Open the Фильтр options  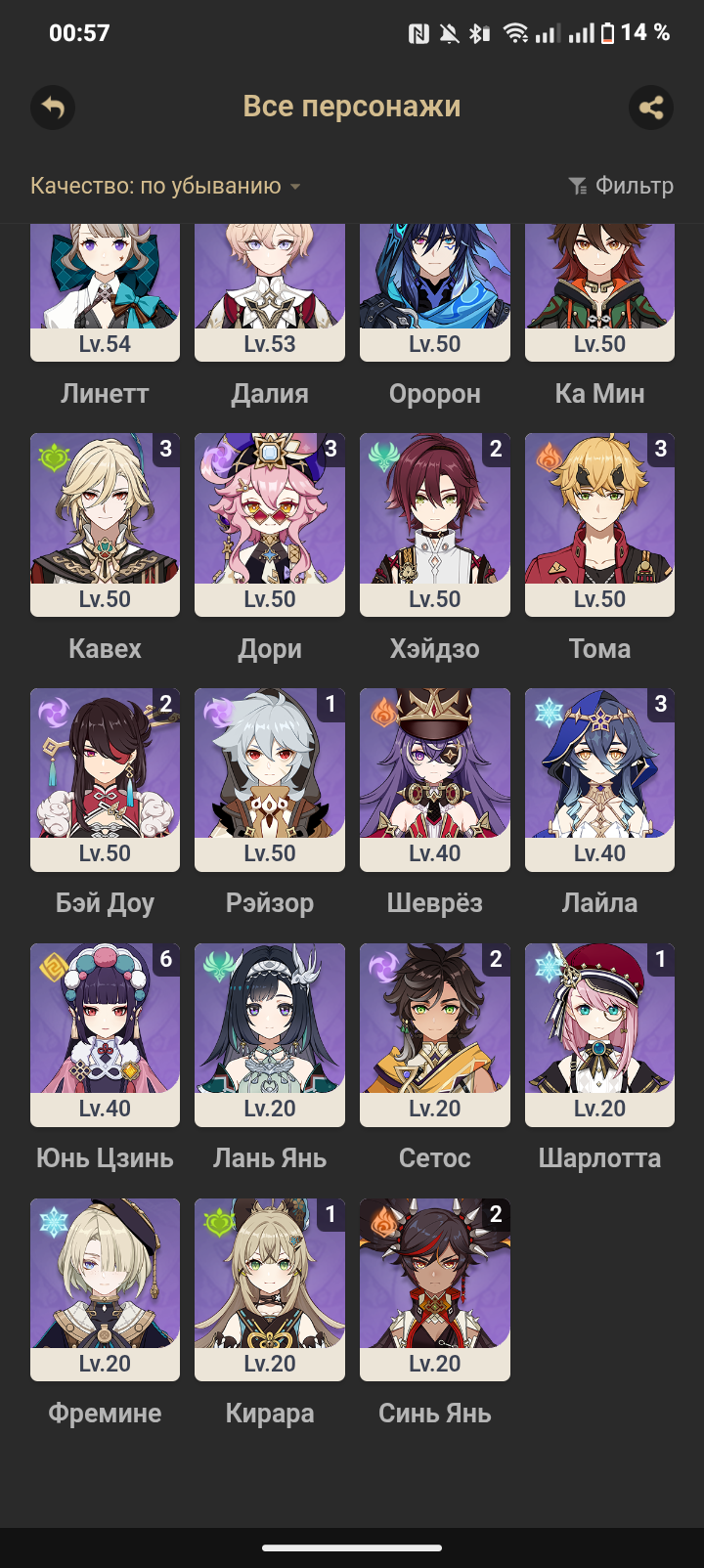coord(622,186)
